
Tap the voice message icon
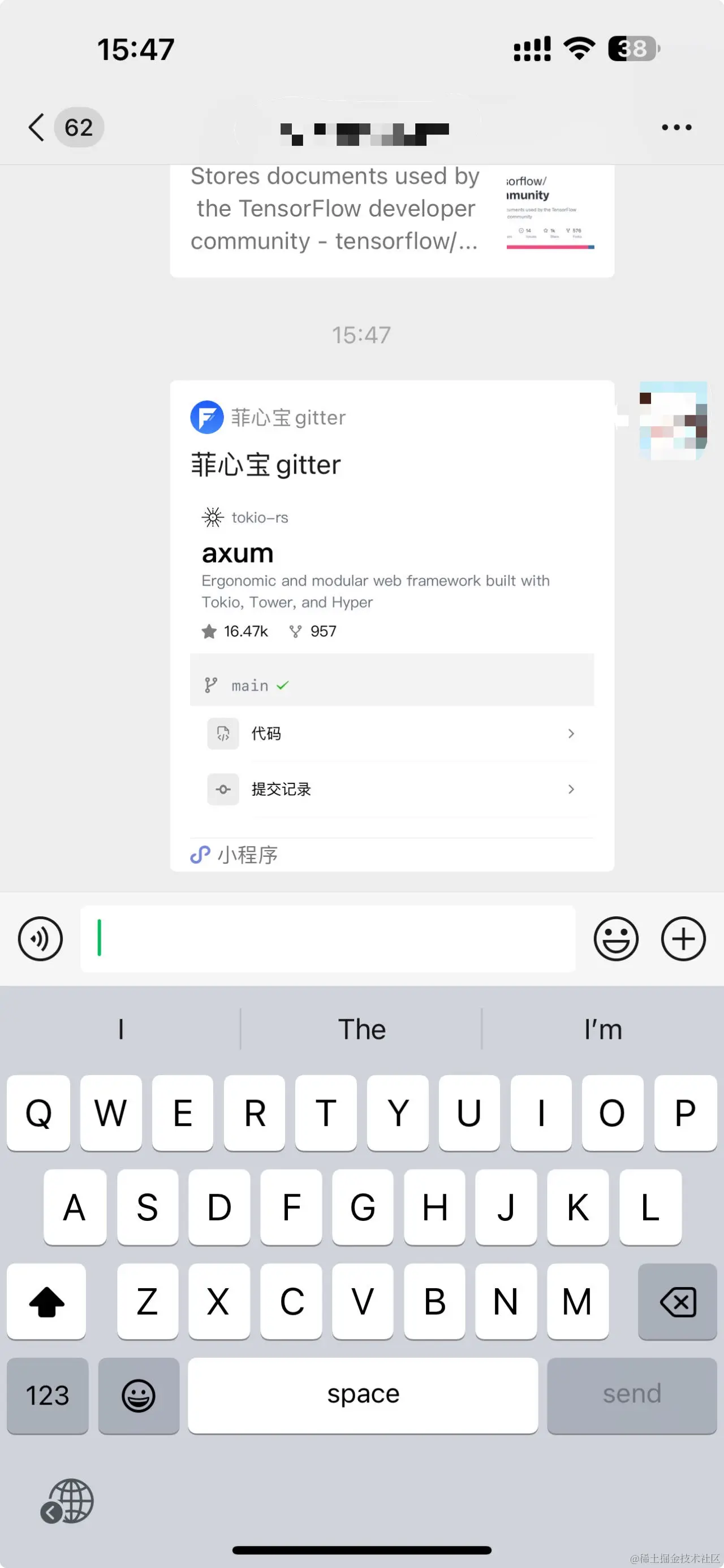point(39,939)
